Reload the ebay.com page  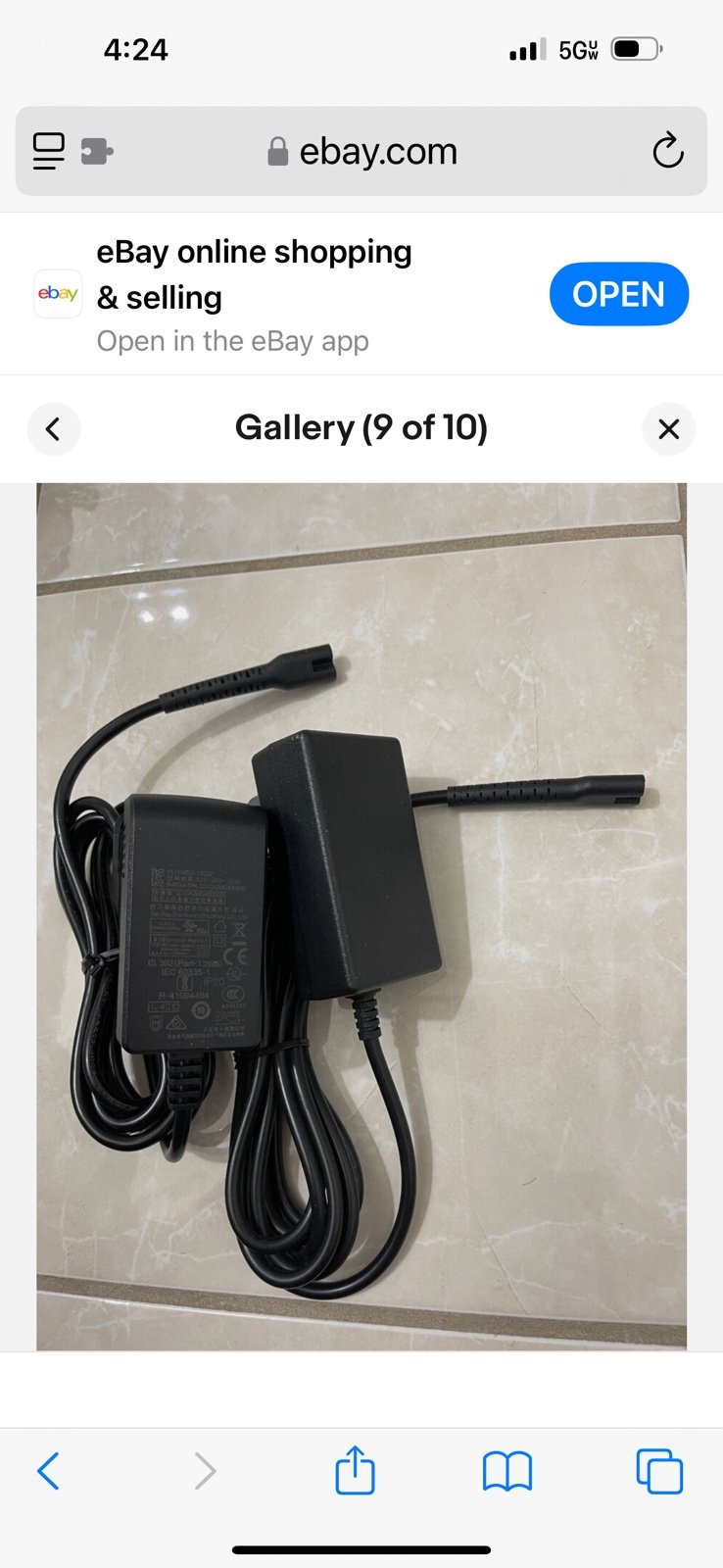668,151
